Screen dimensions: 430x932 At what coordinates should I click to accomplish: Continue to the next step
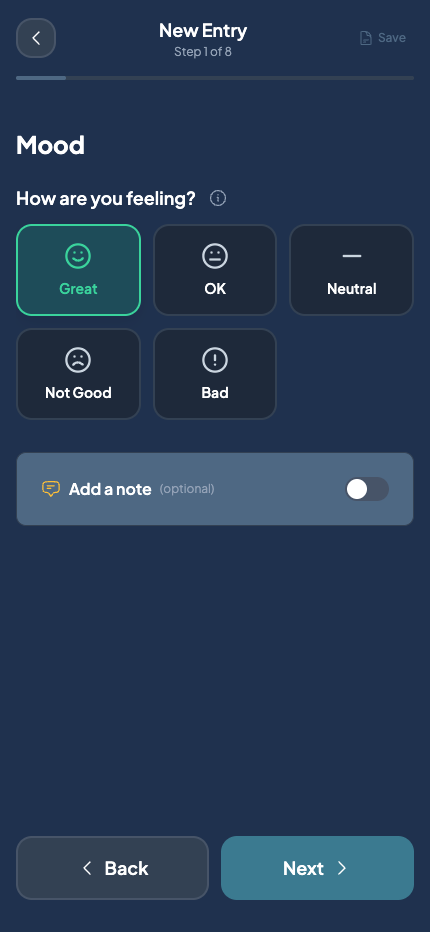point(317,868)
